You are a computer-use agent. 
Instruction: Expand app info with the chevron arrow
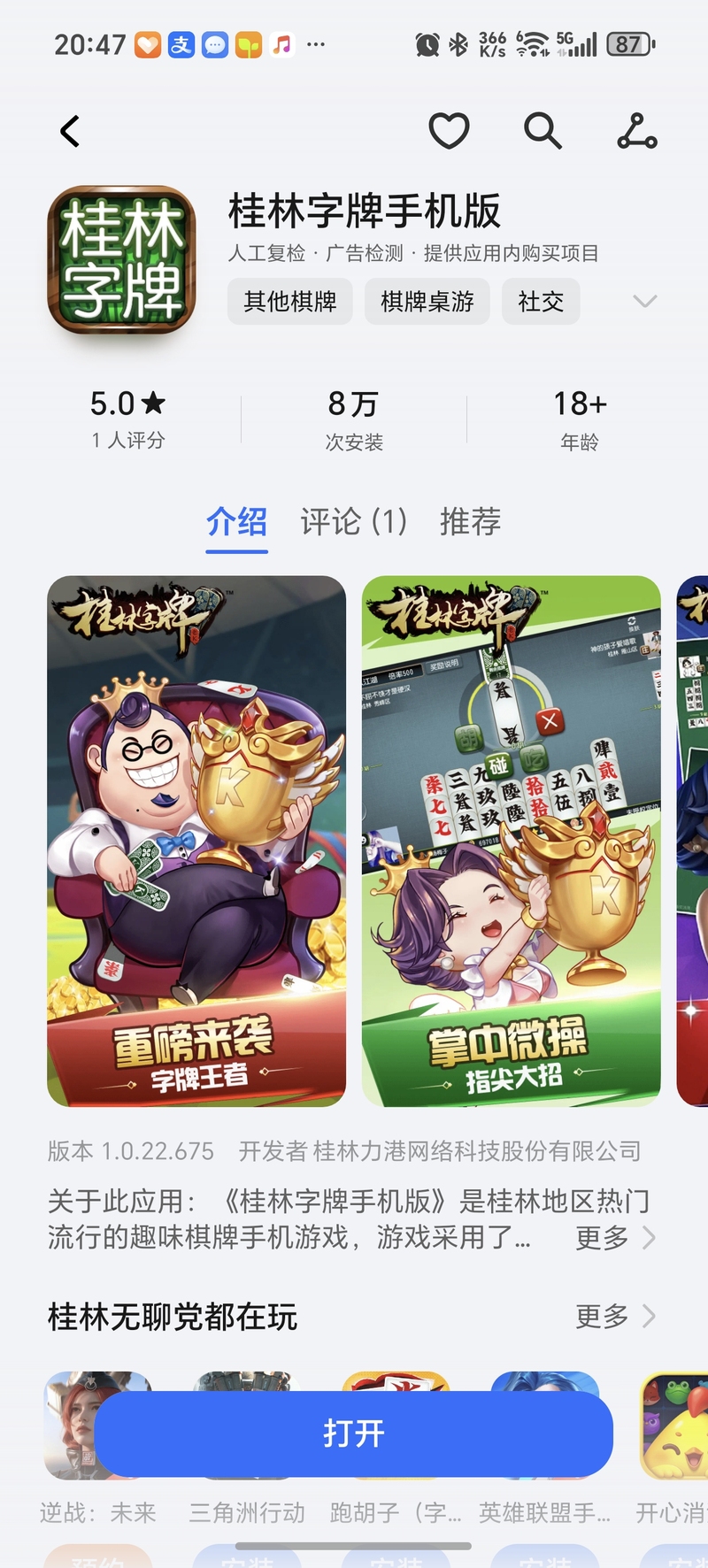pos(645,302)
